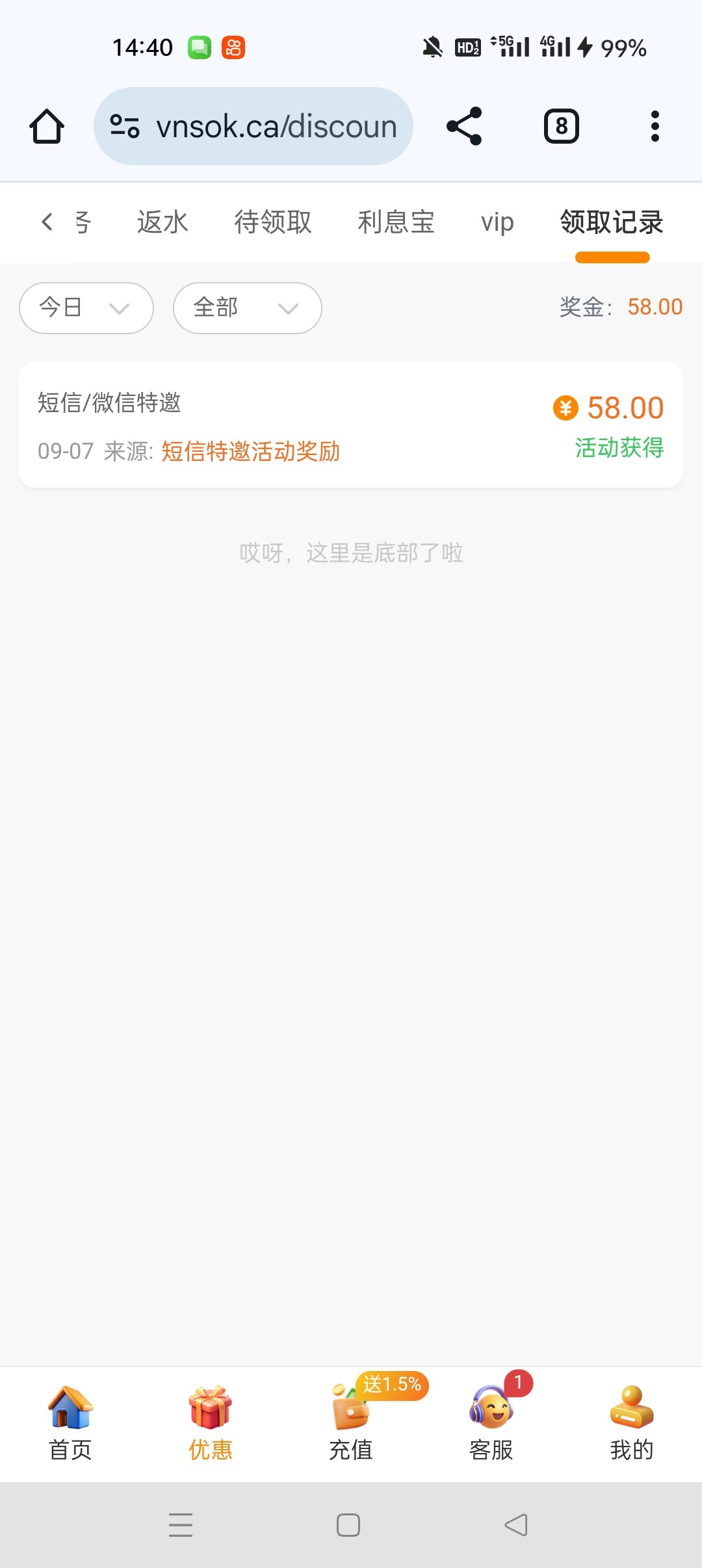Switch to the 返水 tab
The image size is (702, 1568).
pyautogui.click(x=162, y=222)
